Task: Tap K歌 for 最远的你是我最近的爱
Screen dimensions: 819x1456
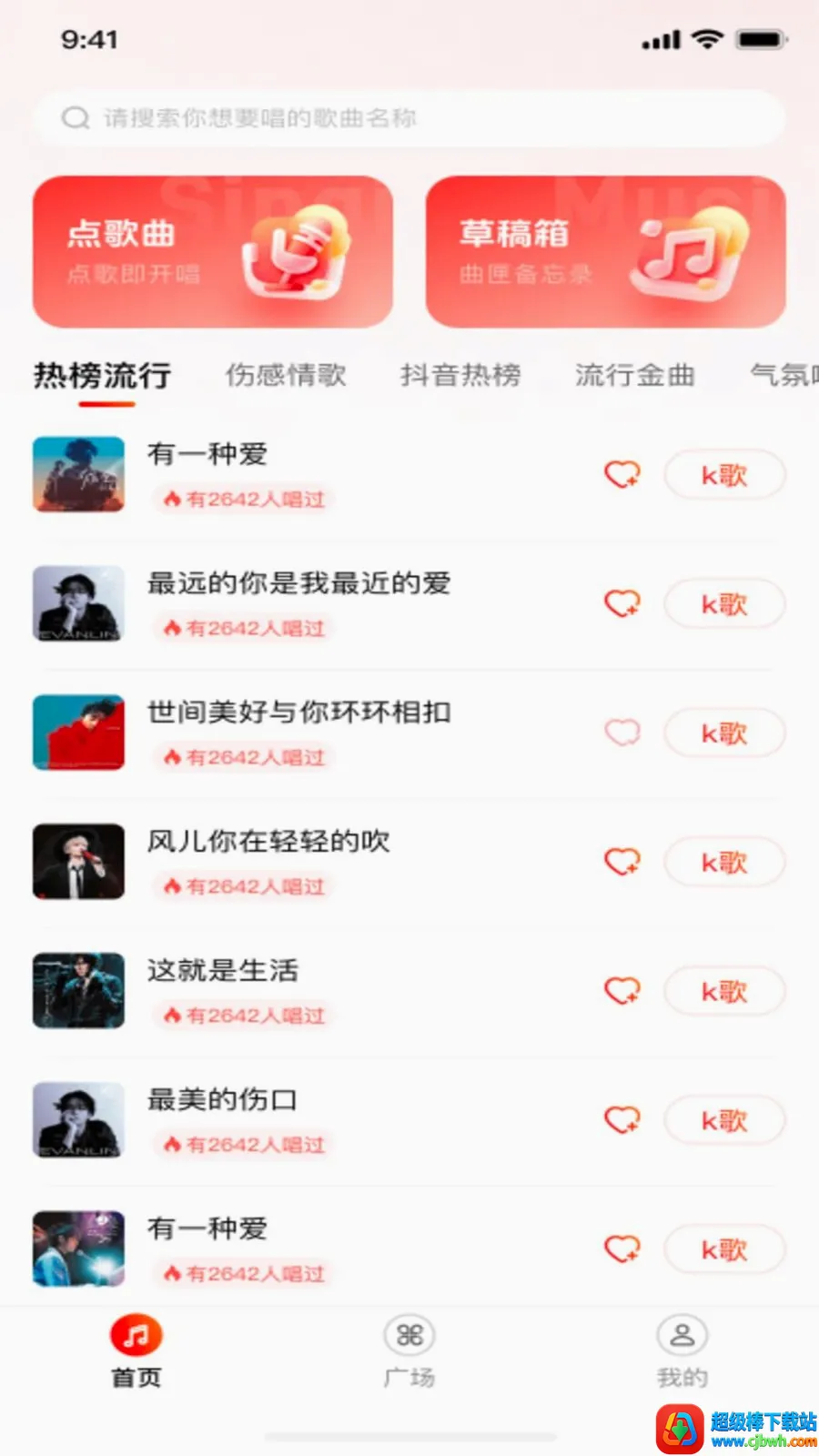Action: tap(724, 604)
